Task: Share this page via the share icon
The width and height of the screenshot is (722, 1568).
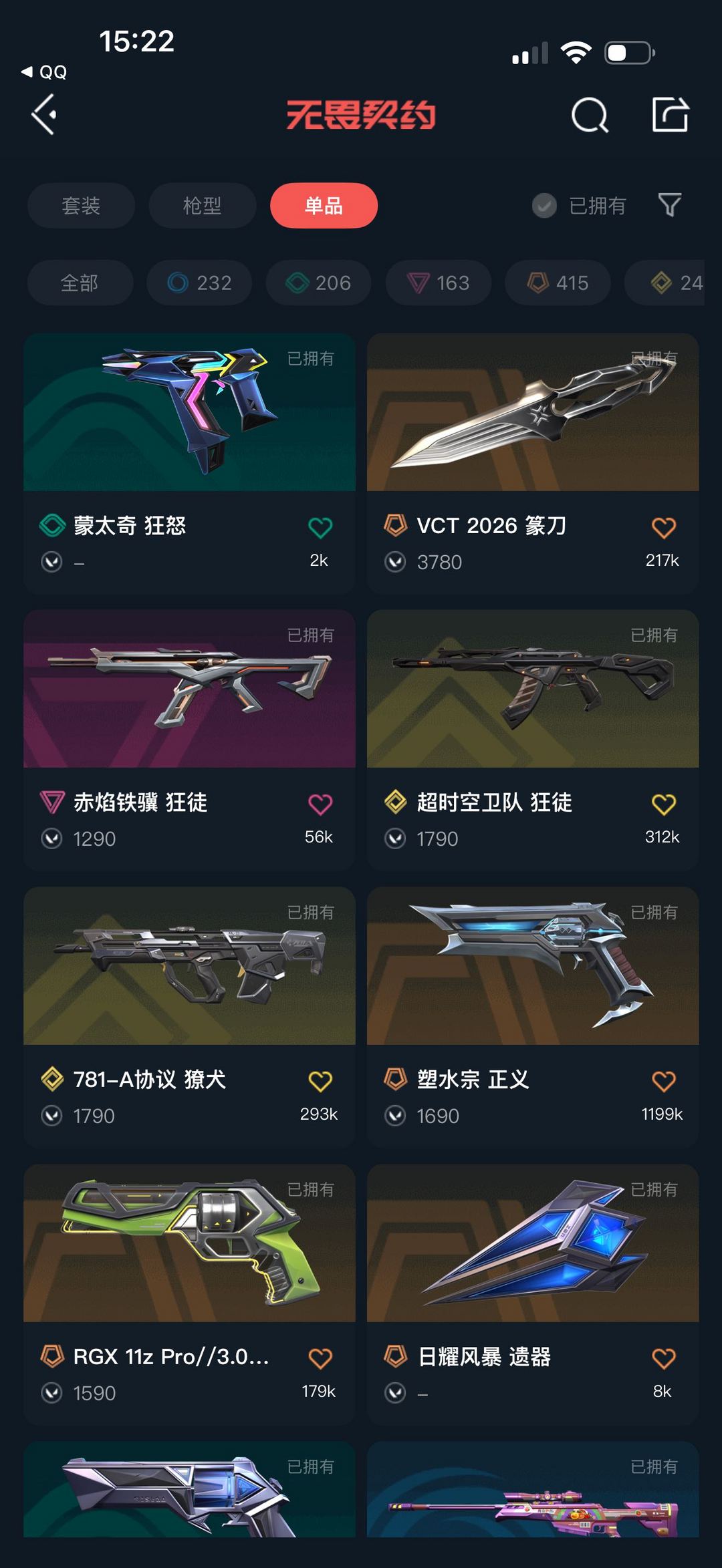Action: point(671,115)
